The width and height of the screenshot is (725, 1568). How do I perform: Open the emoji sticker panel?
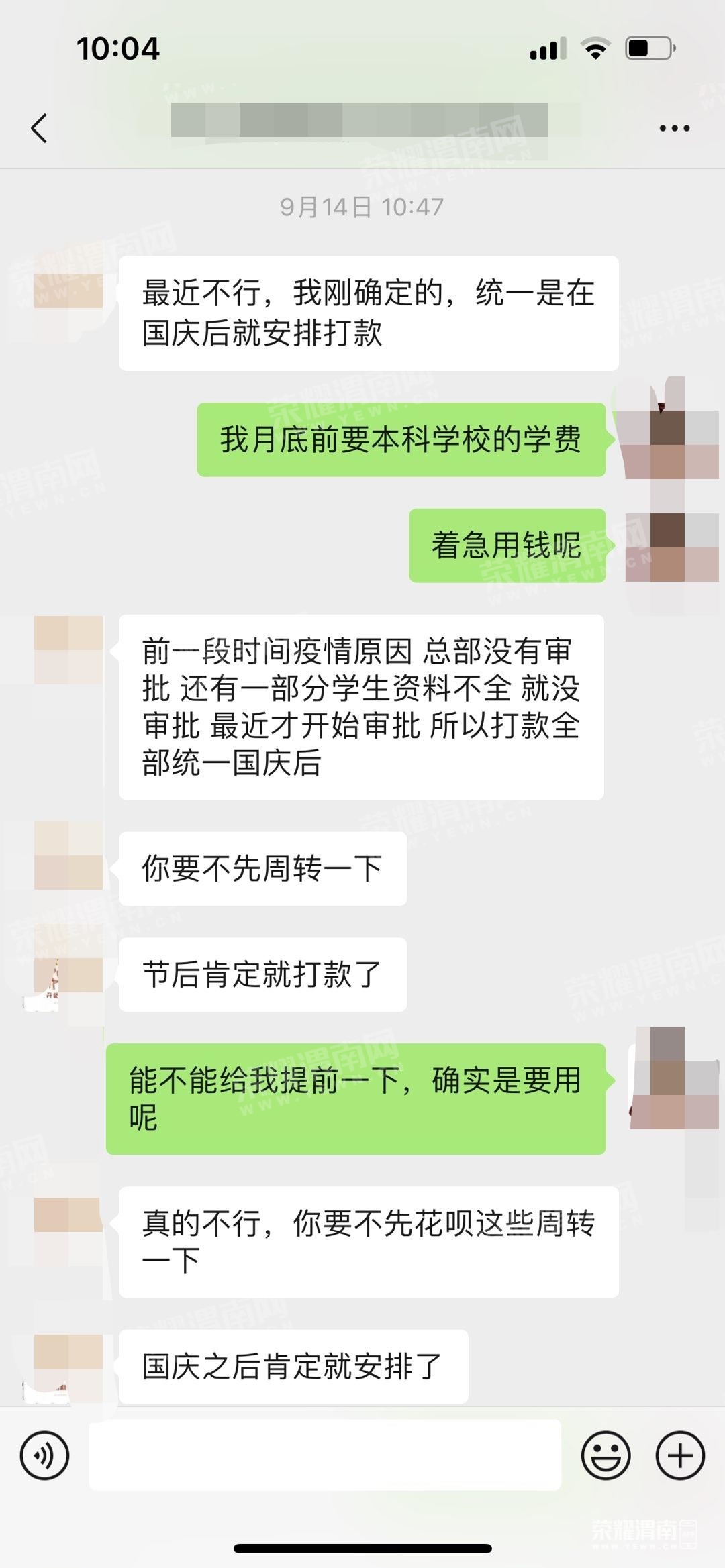(x=606, y=1455)
